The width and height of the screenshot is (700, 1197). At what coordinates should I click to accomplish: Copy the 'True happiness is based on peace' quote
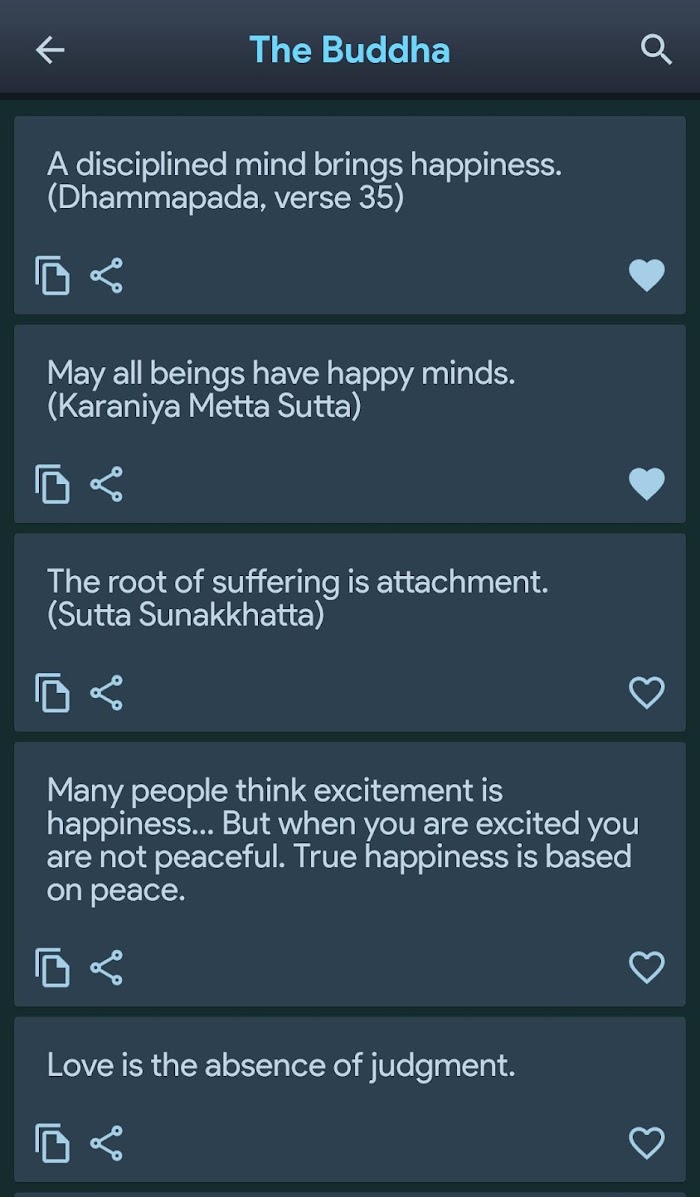(52, 968)
